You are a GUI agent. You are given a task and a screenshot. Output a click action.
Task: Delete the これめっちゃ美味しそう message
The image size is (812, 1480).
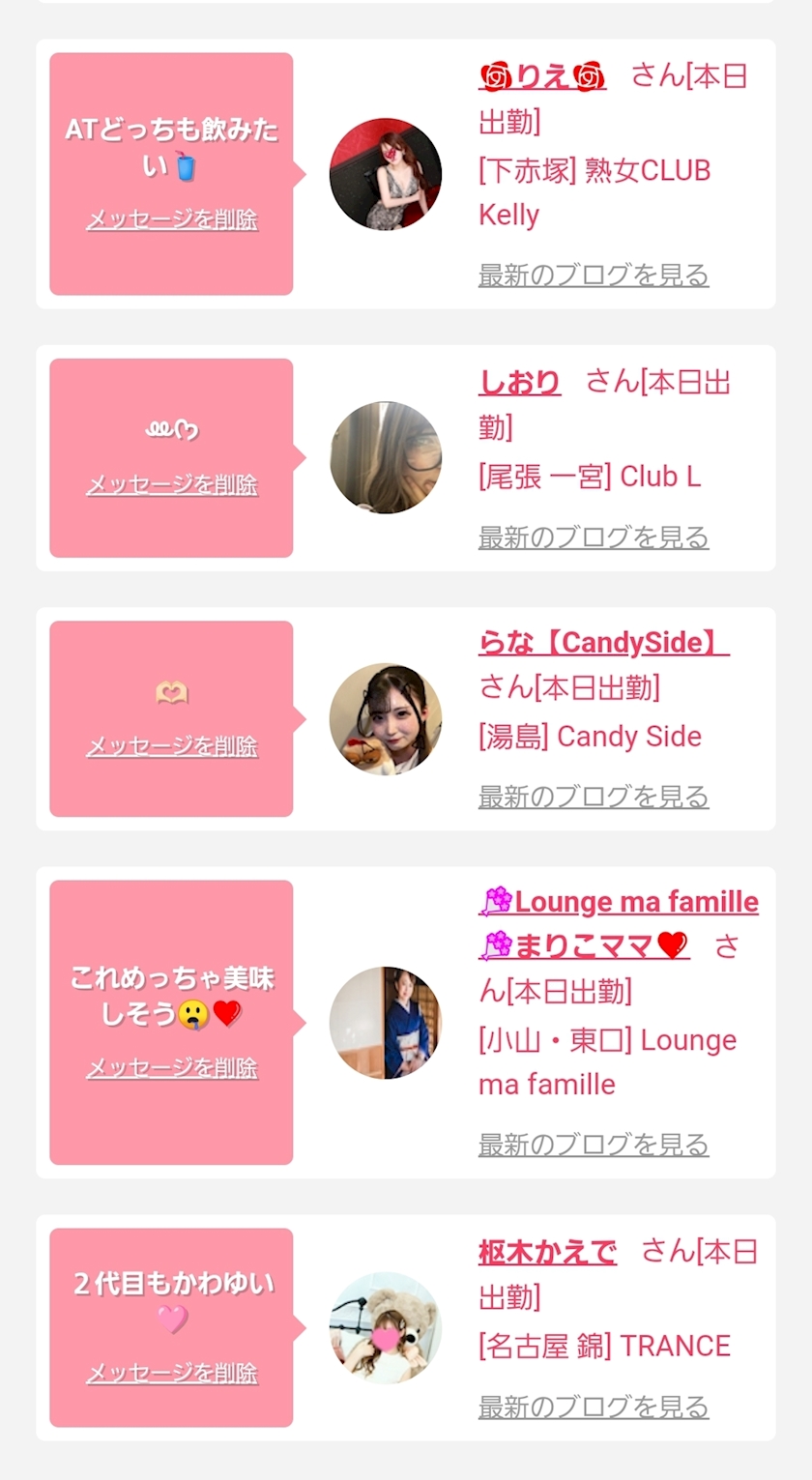(172, 1067)
